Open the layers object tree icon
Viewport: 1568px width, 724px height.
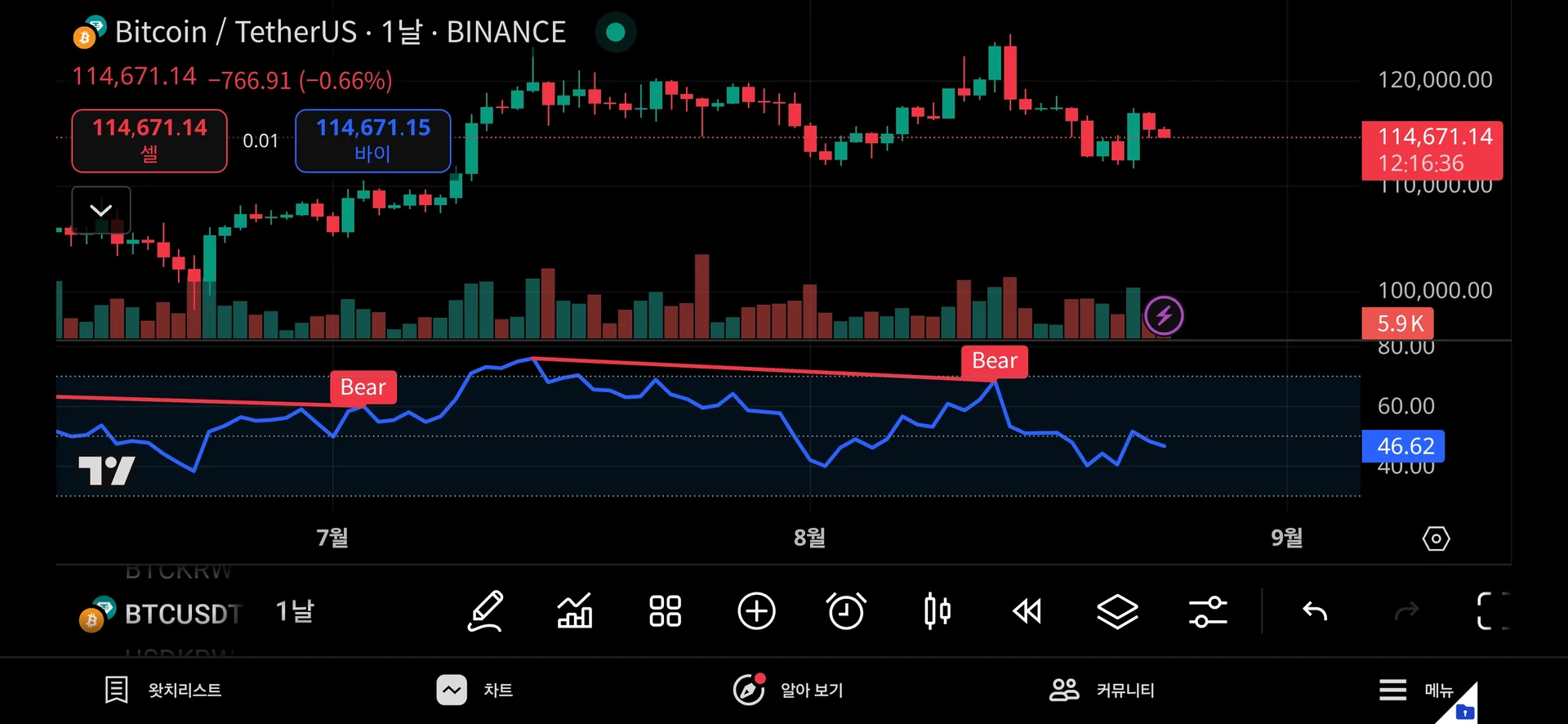[1117, 611]
